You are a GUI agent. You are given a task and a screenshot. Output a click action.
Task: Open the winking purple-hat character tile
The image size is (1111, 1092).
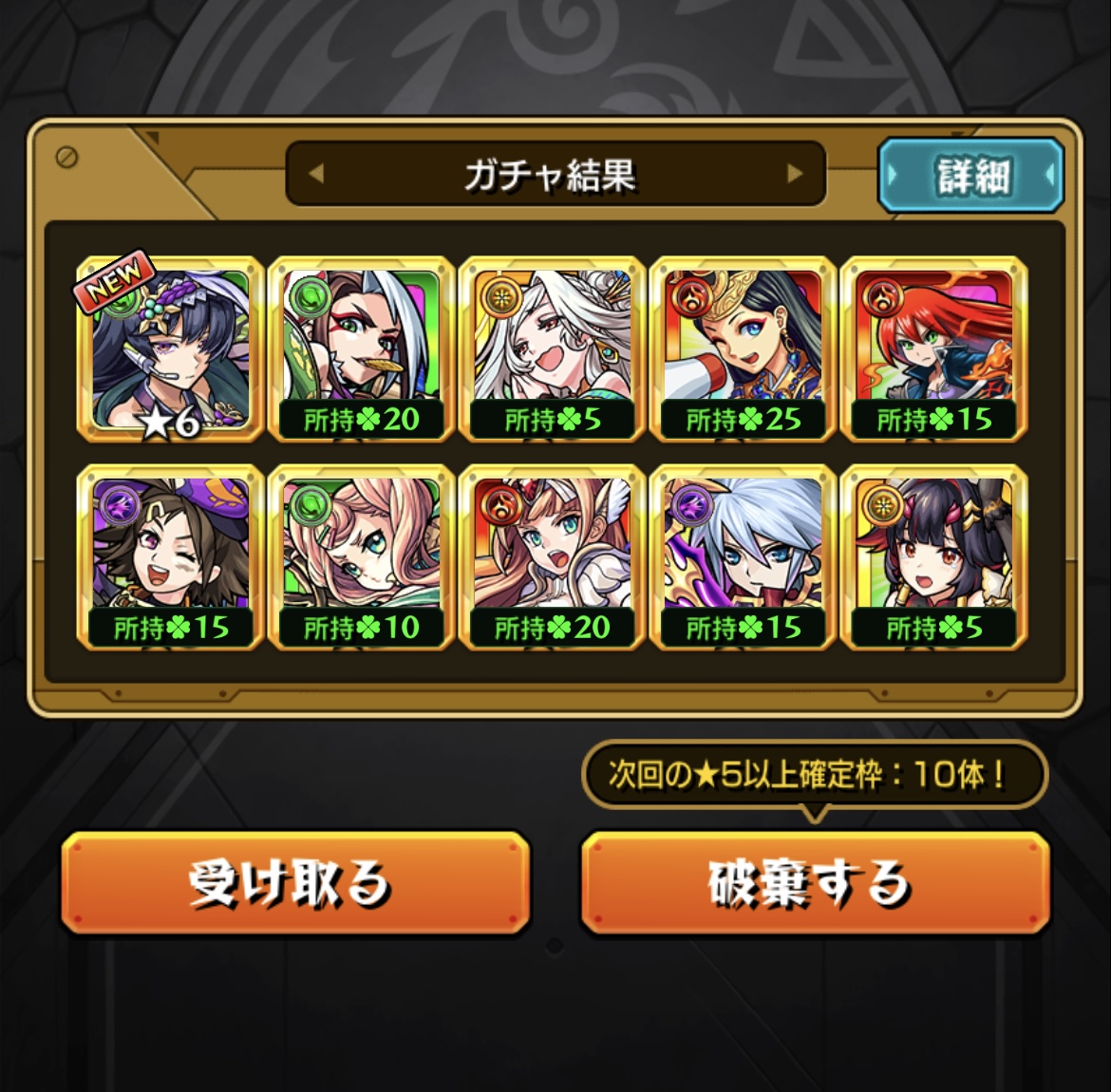tap(171, 557)
